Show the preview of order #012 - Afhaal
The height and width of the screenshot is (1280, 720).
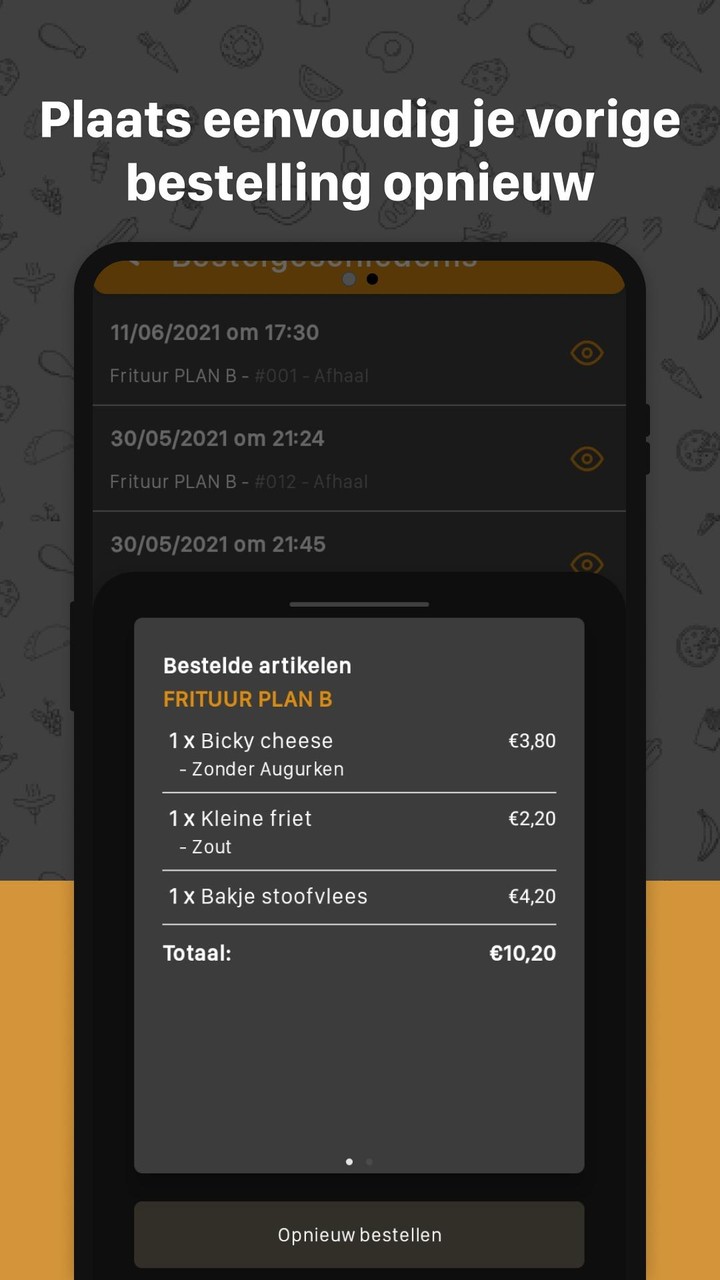pyautogui.click(x=587, y=459)
